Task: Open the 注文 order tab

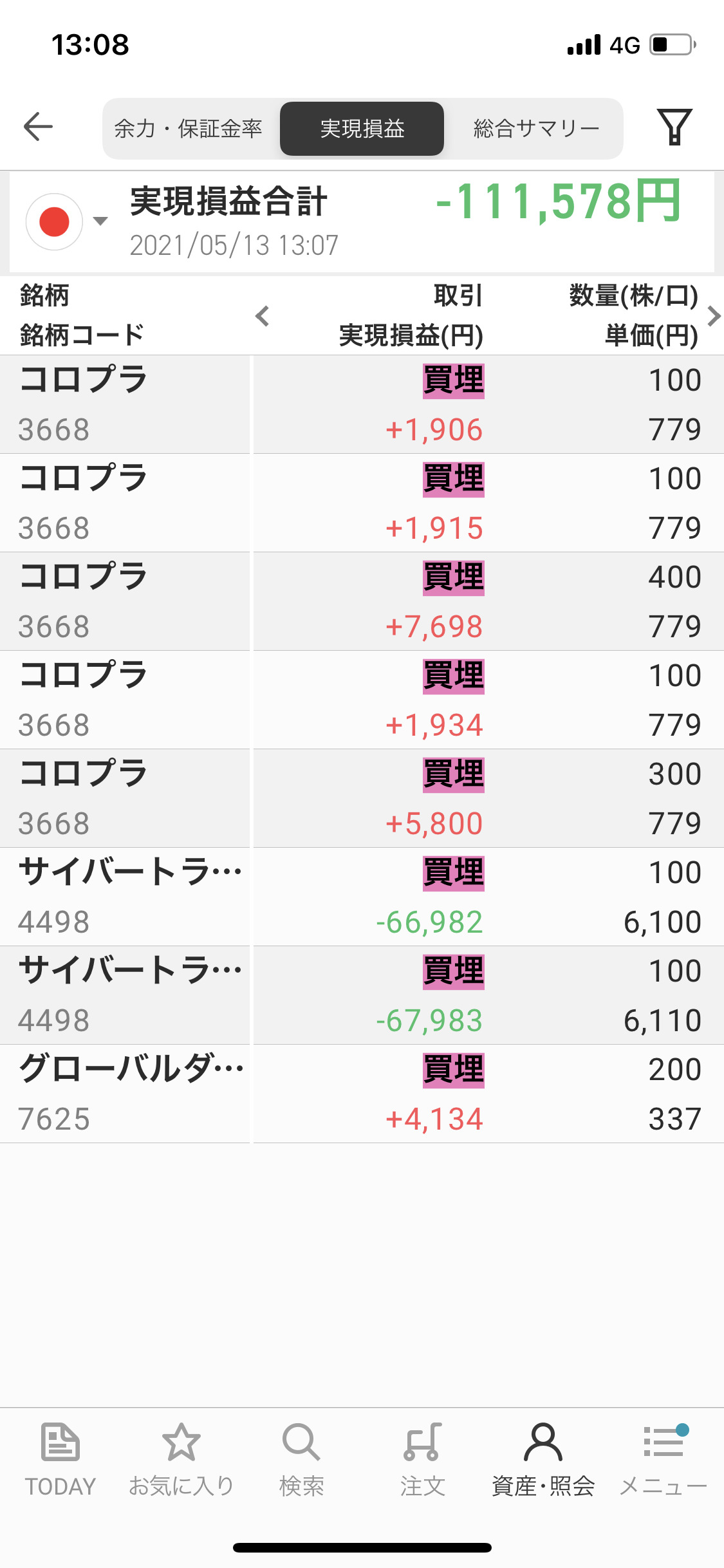Action: (422, 1460)
